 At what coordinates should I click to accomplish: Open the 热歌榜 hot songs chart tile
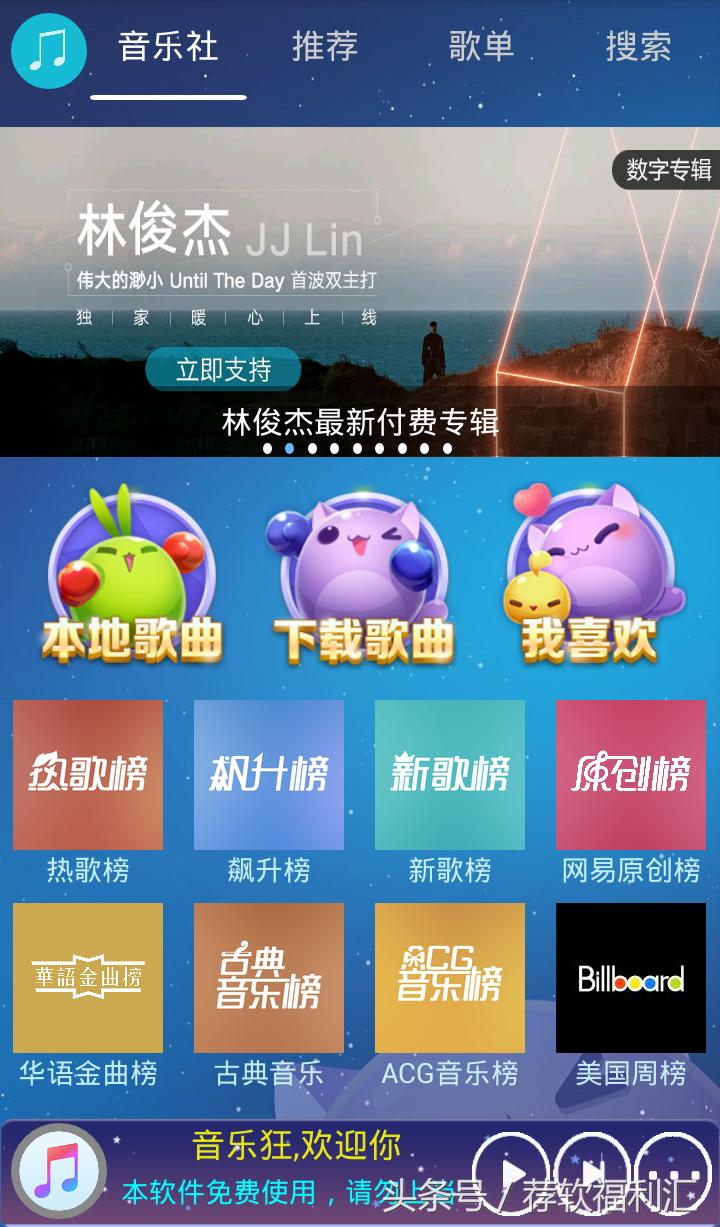[87, 775]
